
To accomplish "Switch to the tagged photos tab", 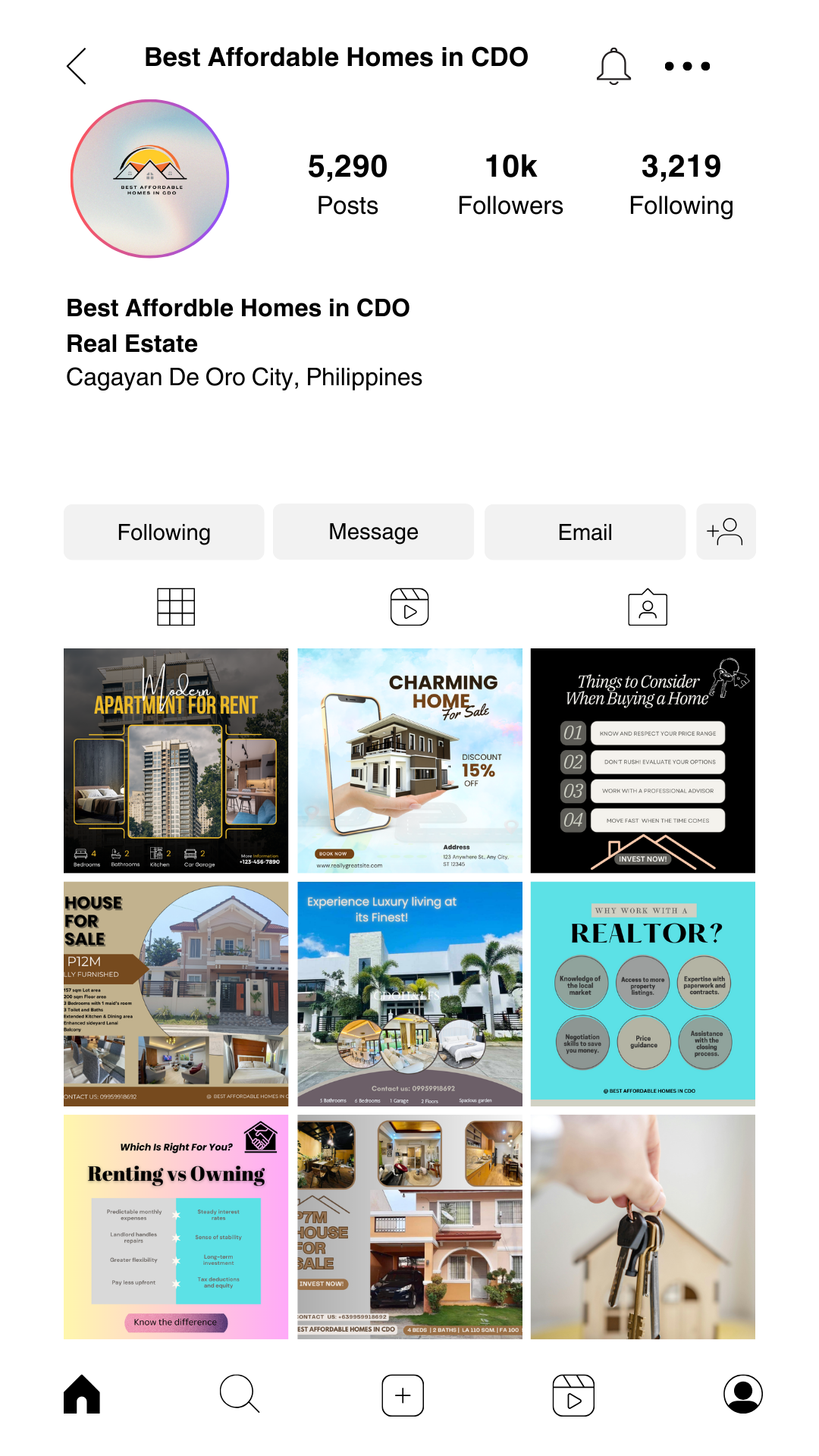I will (648, 607).
